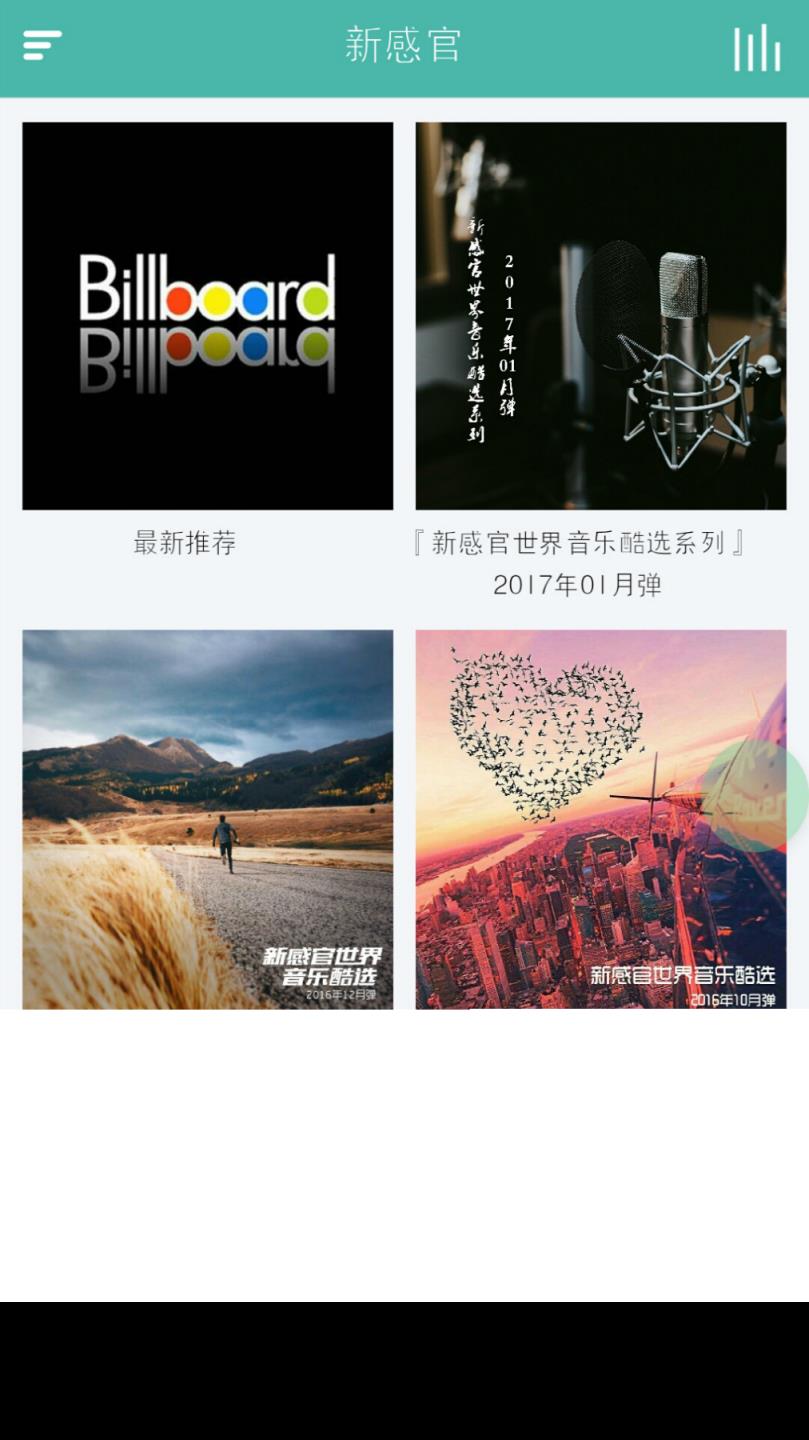Tap the microphone cover for 2017年01月弹
This screenshot has height=1440, width=809.
coord(599,315)
